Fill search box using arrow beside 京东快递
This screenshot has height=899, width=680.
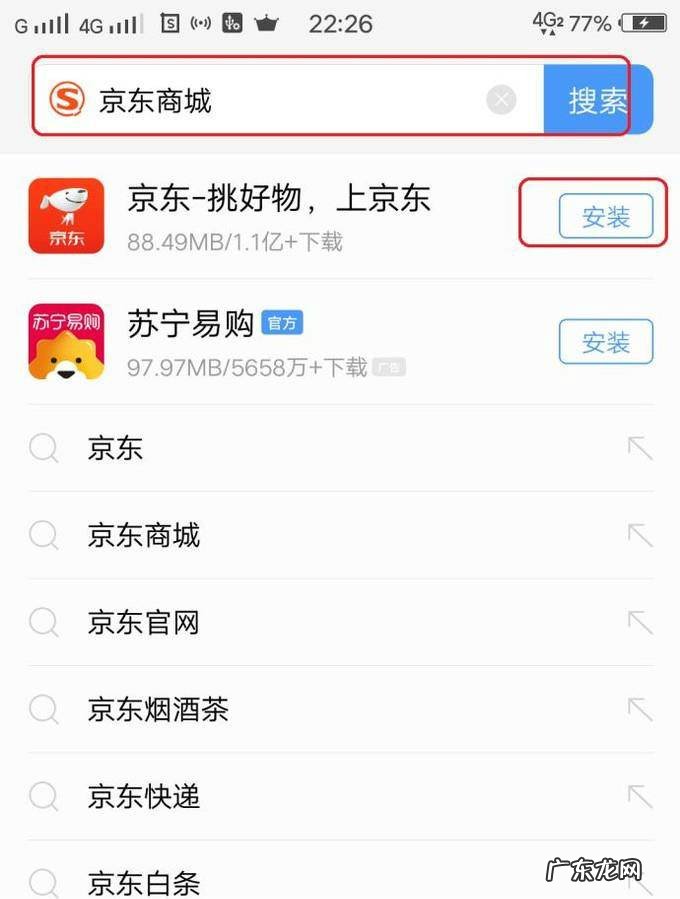pyautogui.click(x=639, y=797)
